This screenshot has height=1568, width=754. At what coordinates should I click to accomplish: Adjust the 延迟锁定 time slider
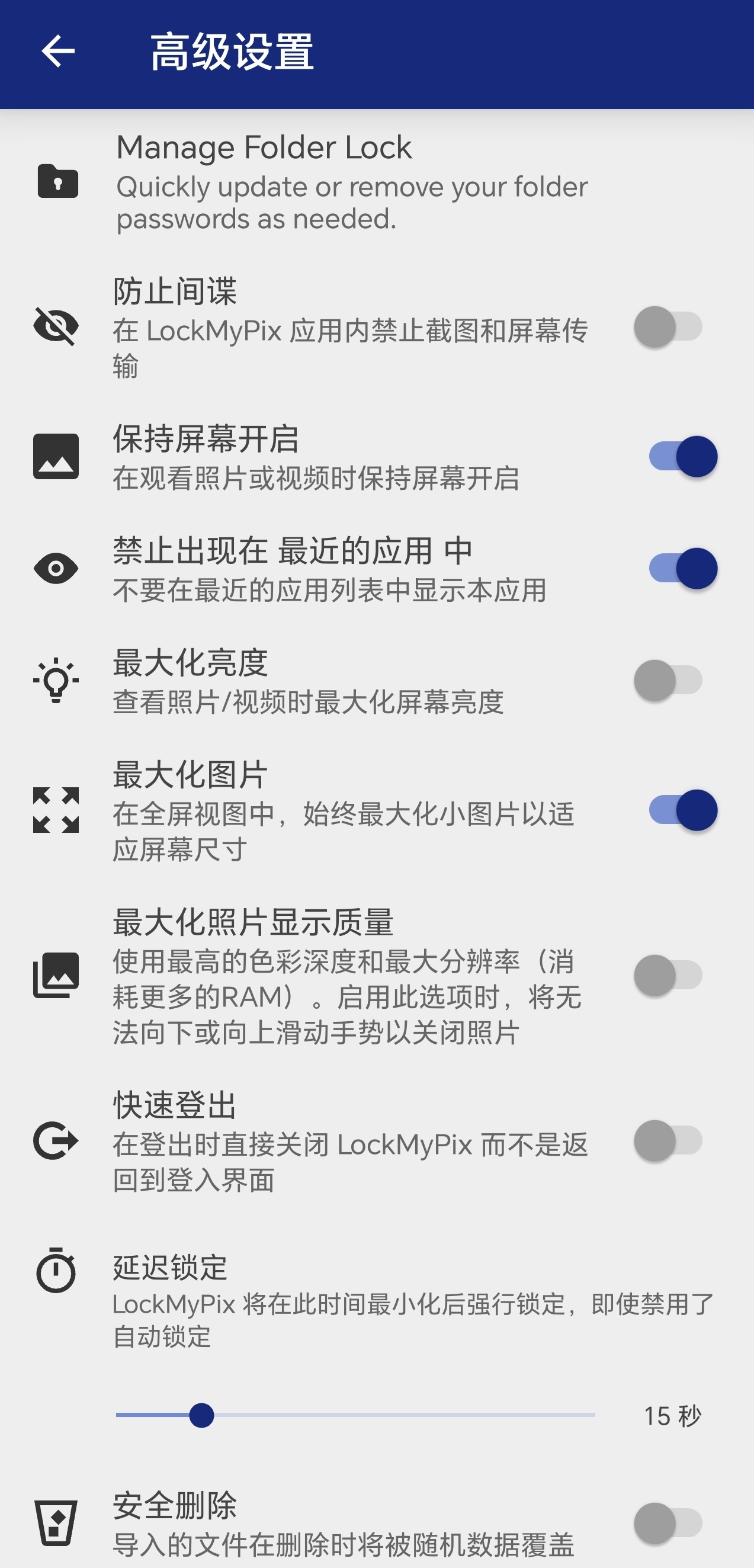201,1416
